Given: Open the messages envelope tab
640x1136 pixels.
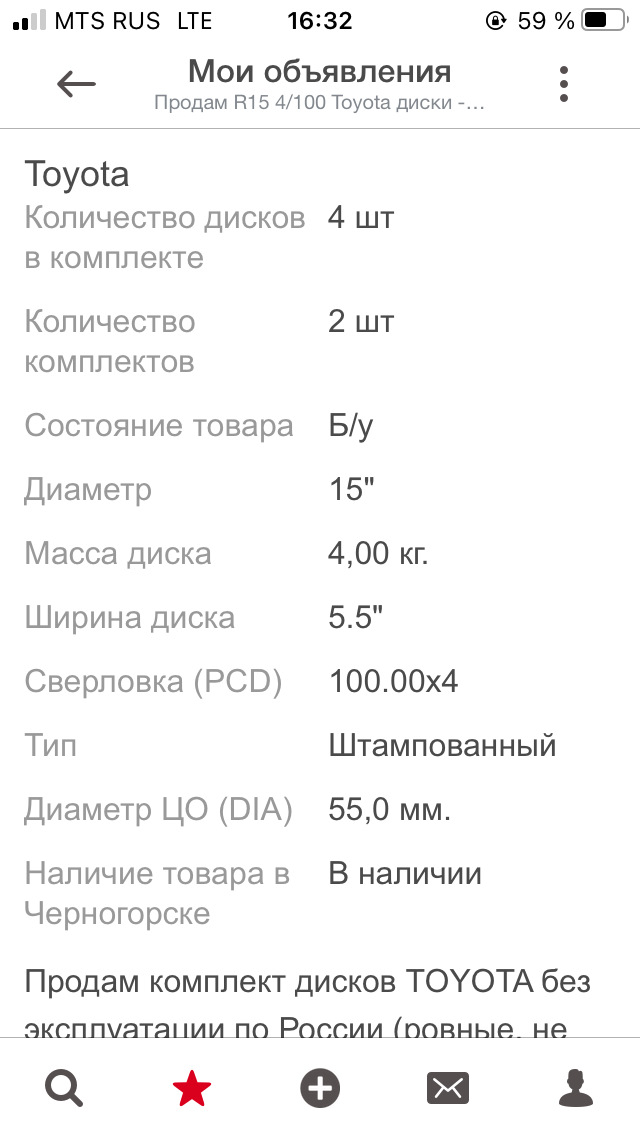Looking at the screenshot, I should click(448, 1088).
